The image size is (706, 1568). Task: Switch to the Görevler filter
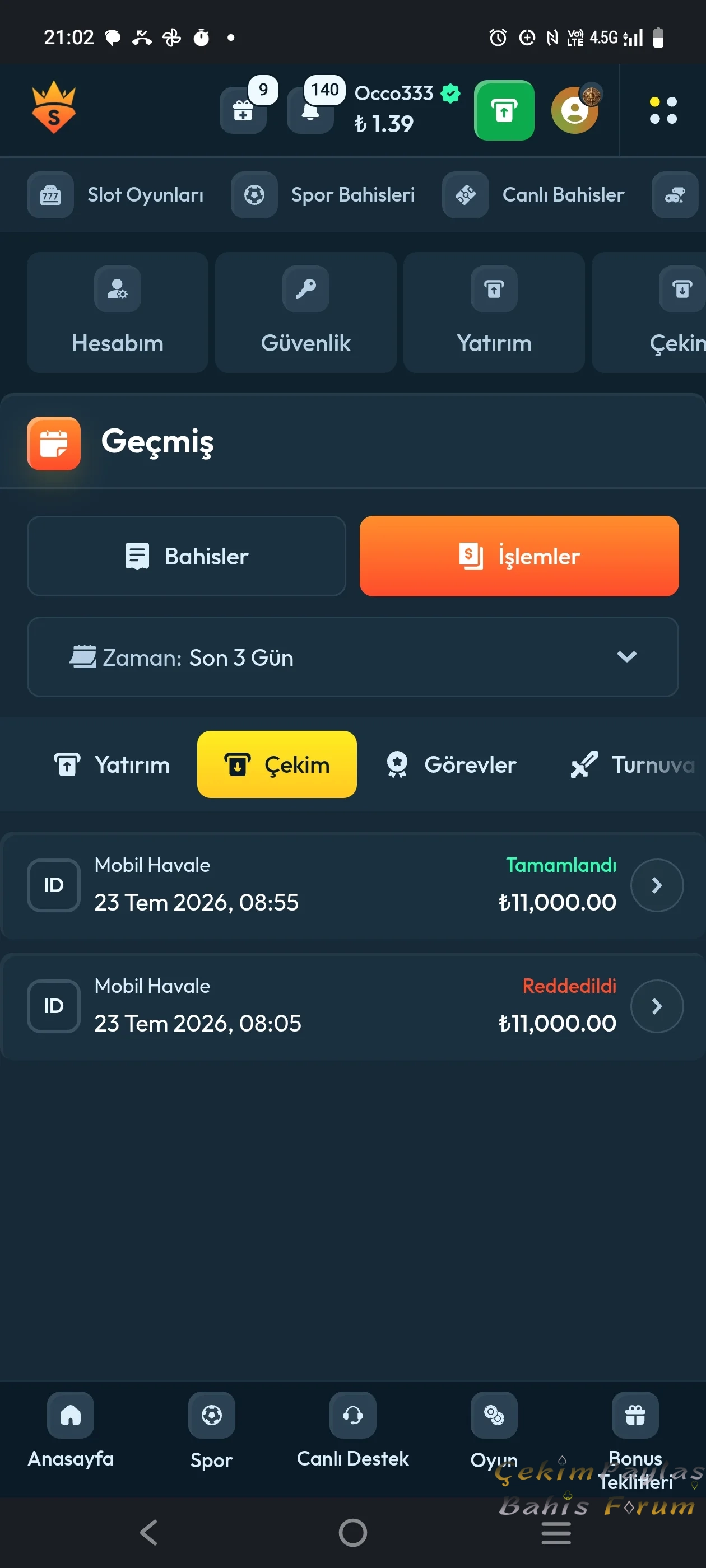point(452,764)
